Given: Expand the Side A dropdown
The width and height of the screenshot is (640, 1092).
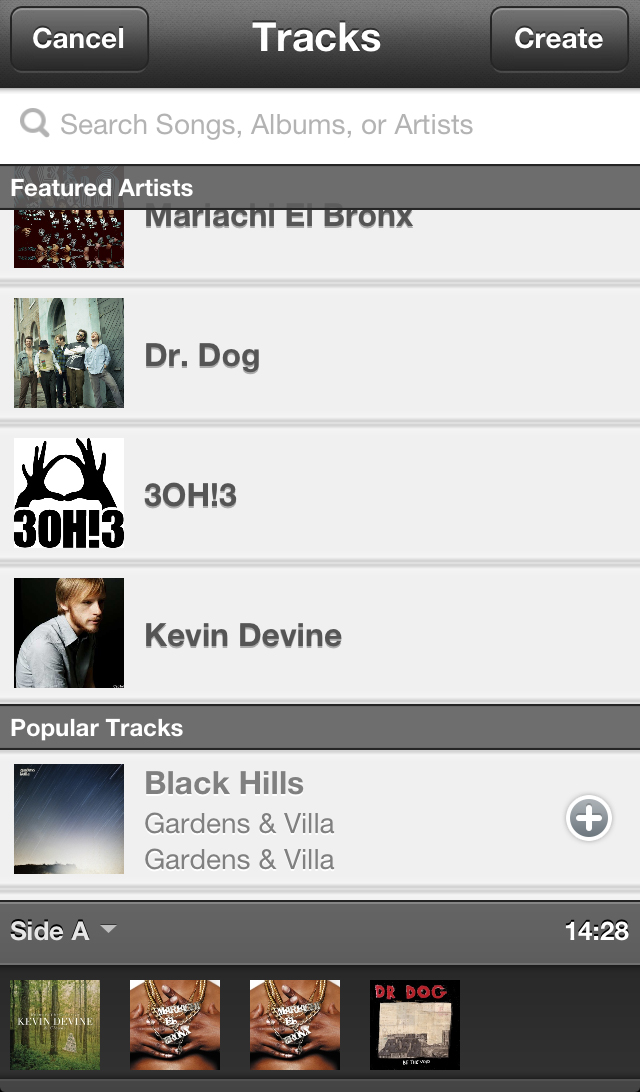Looking at the screenshot, I should pyautogui.click(x=63, y=931).
